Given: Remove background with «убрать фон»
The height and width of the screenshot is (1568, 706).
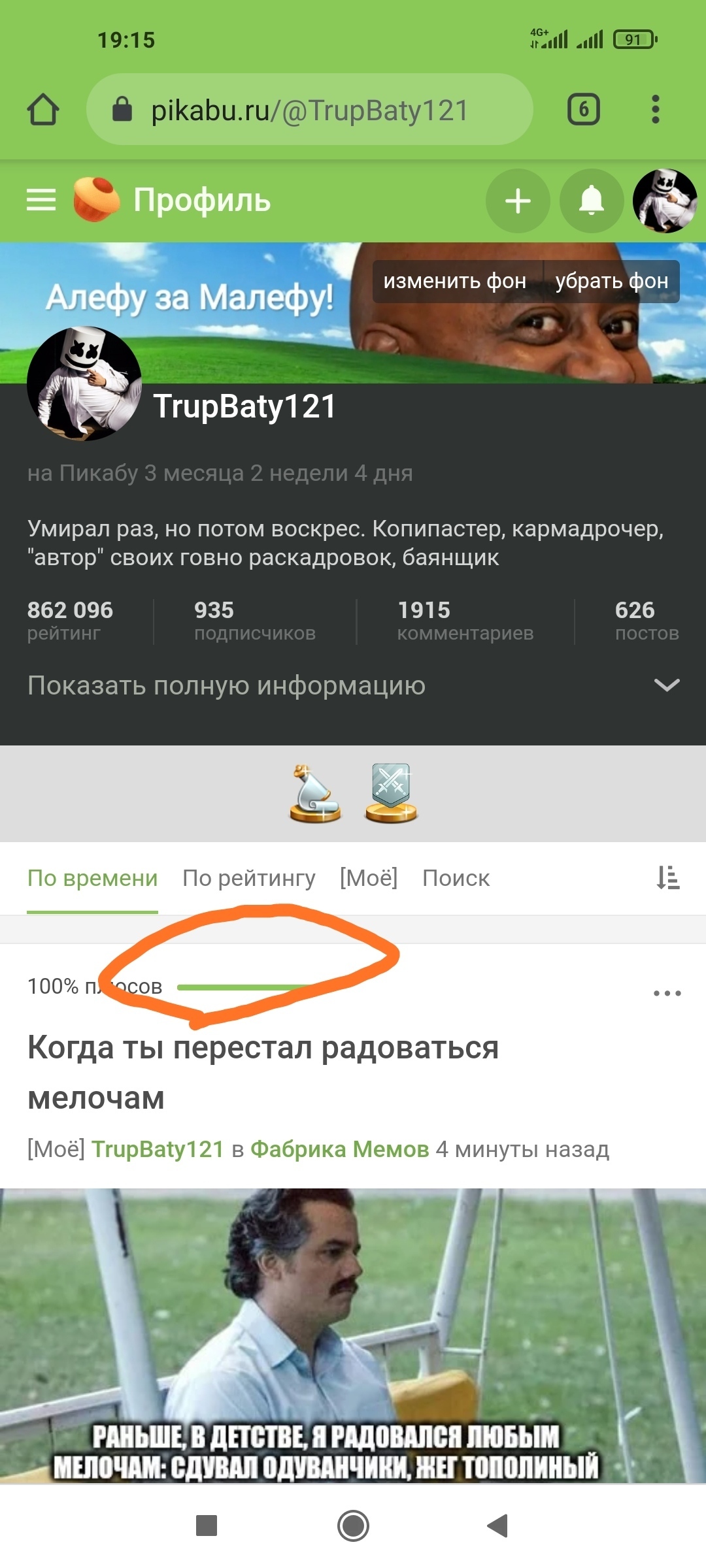Looking at the screenshot, I should (x=611, y=282).
